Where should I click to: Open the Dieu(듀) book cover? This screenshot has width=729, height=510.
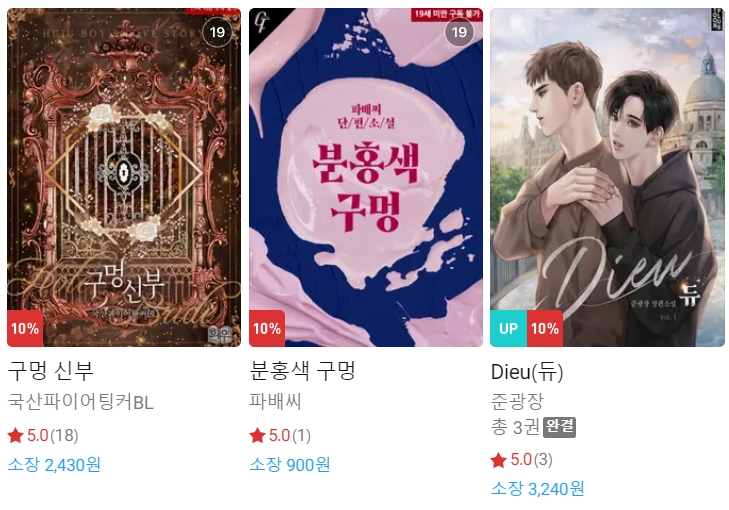[607, 178]
